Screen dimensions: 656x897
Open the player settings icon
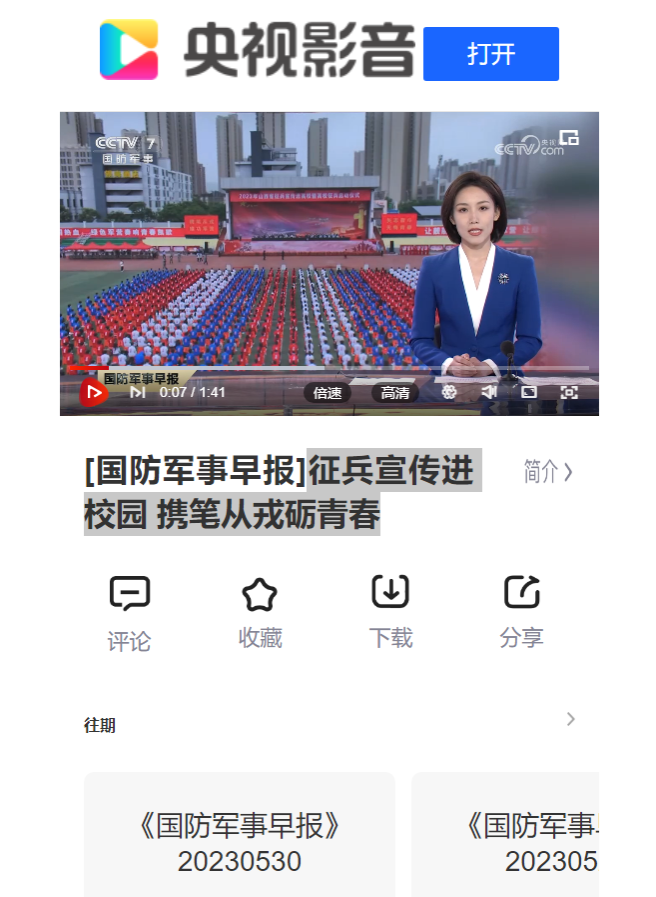449,393
